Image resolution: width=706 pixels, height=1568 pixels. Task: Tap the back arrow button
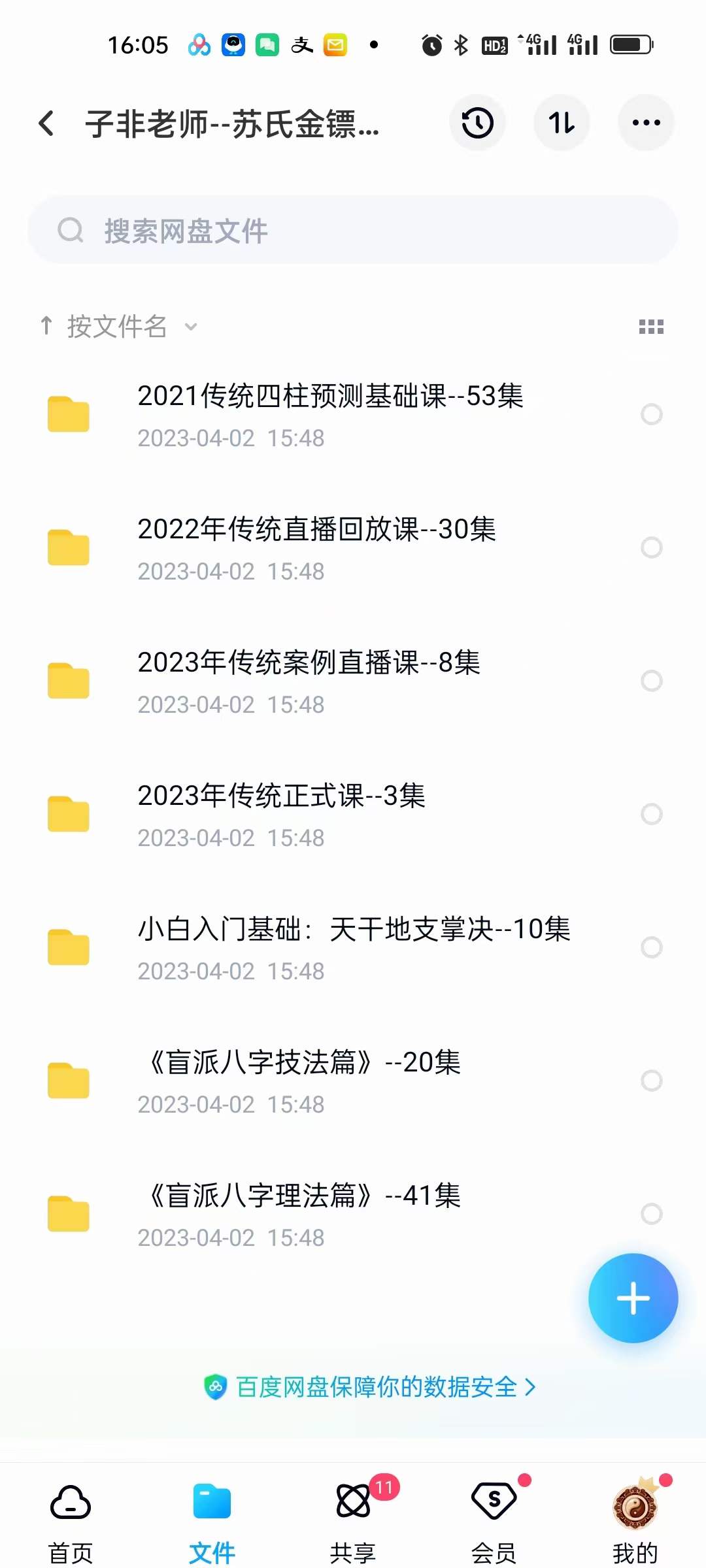(x=46, y=123)
